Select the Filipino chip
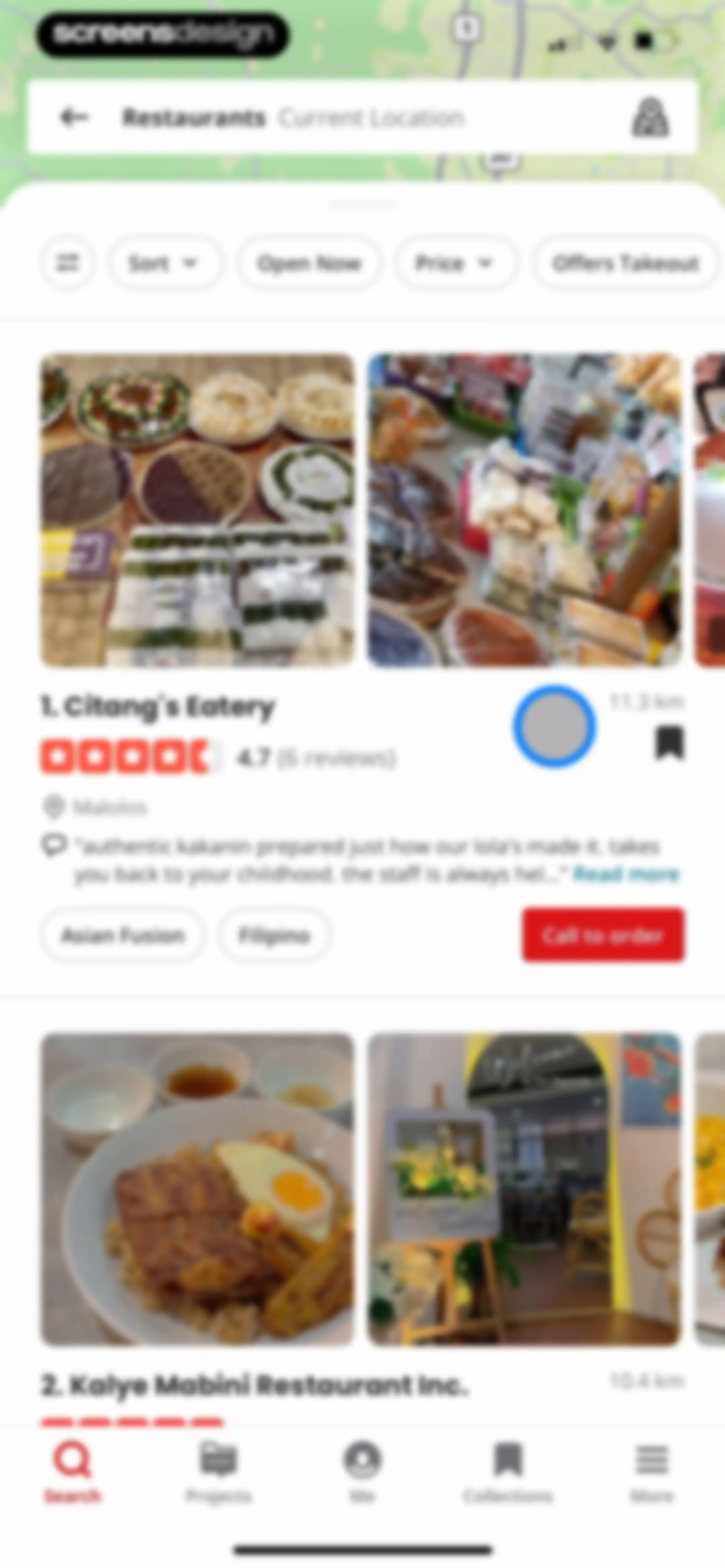 pos(275,935)
